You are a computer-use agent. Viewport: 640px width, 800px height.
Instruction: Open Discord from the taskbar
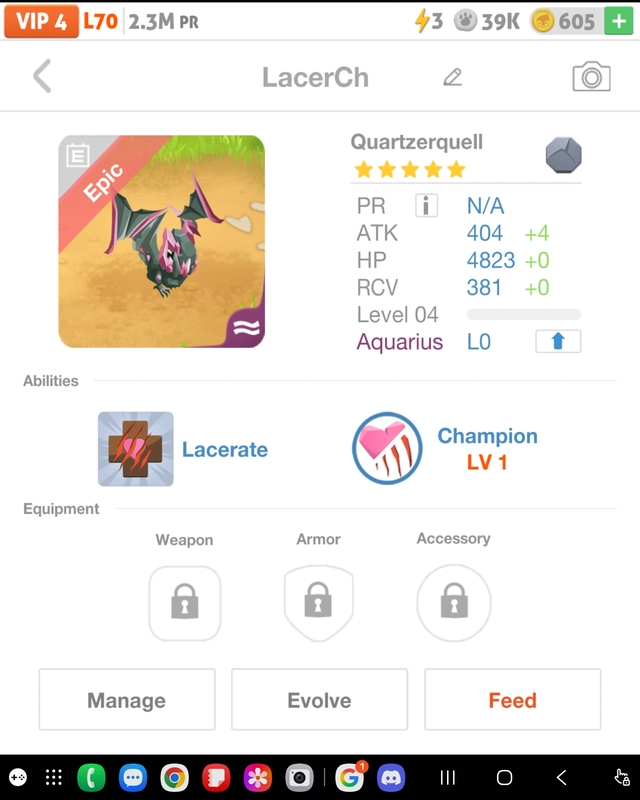tap(391, 777)
